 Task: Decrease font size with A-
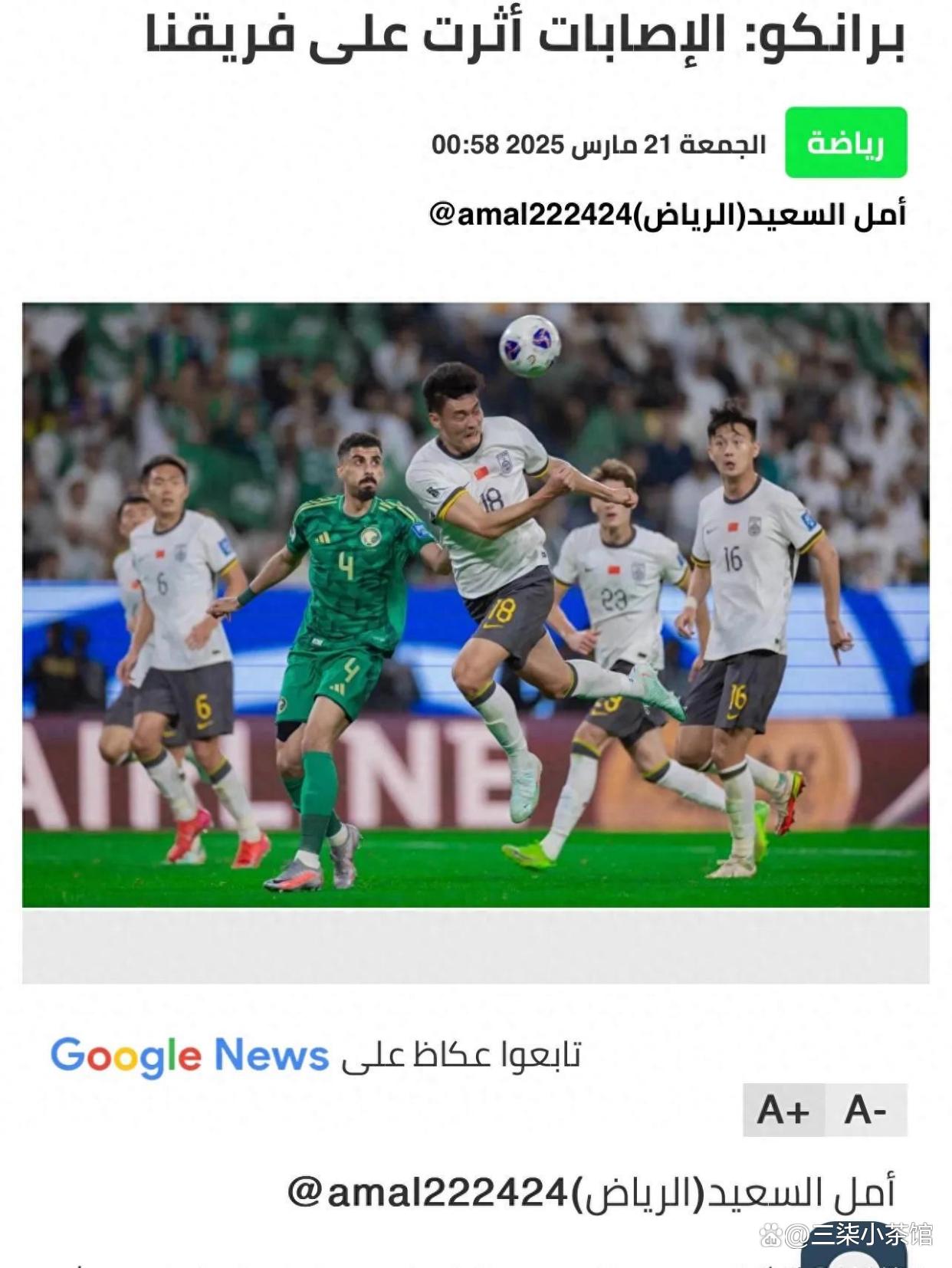866,1109
